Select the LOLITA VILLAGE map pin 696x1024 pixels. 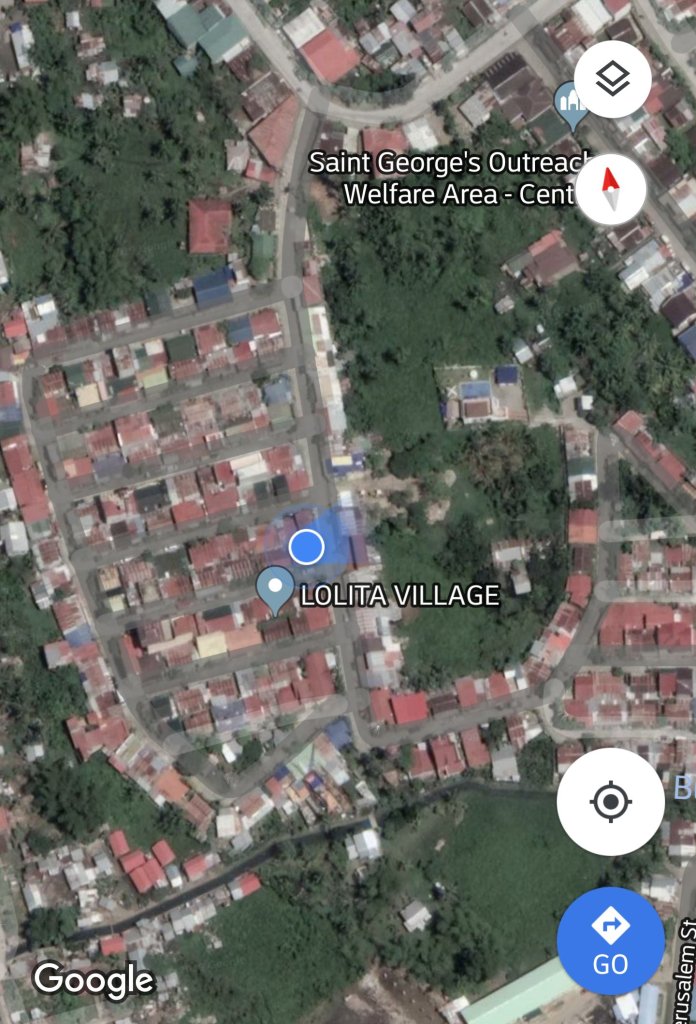tap(275, 587)
